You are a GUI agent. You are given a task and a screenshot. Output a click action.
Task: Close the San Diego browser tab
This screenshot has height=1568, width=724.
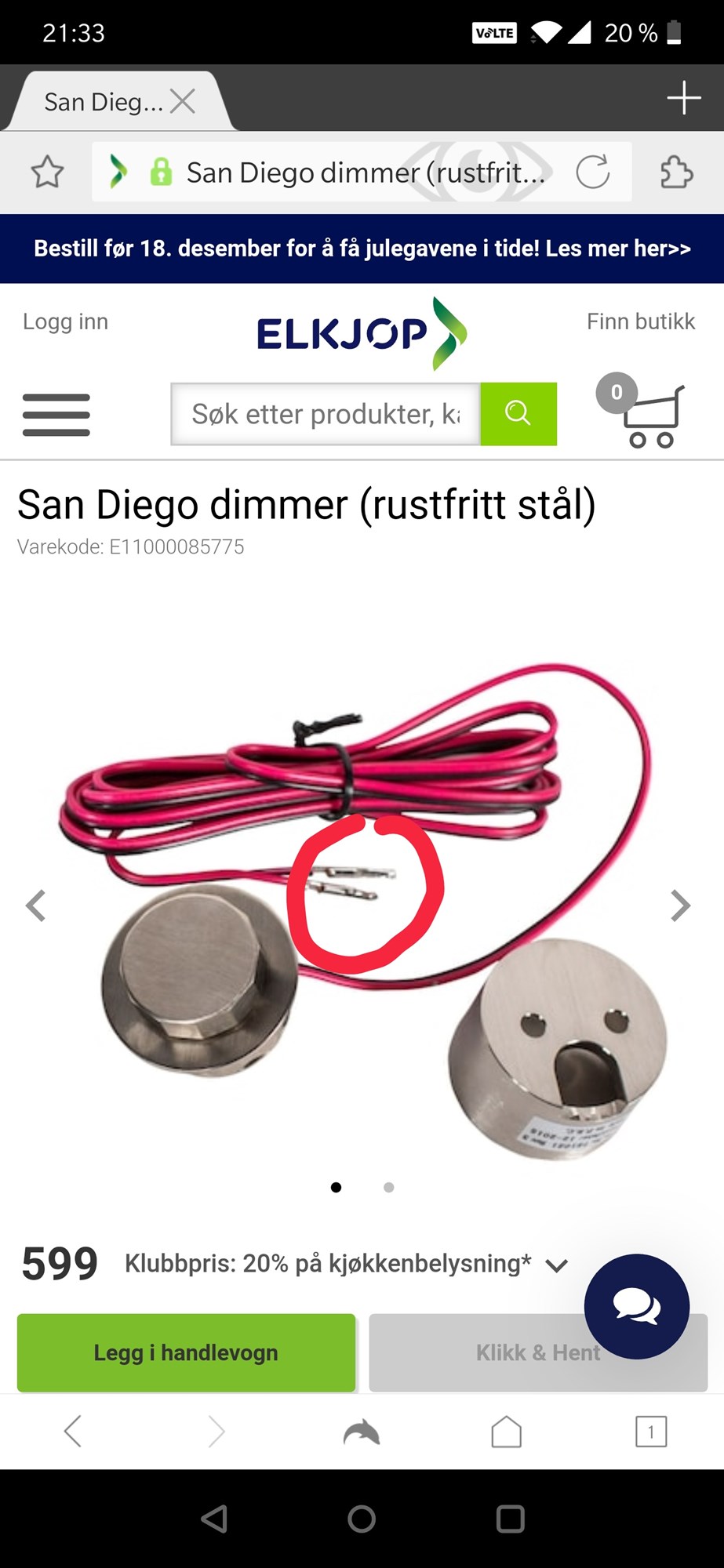tap(183, 101)
